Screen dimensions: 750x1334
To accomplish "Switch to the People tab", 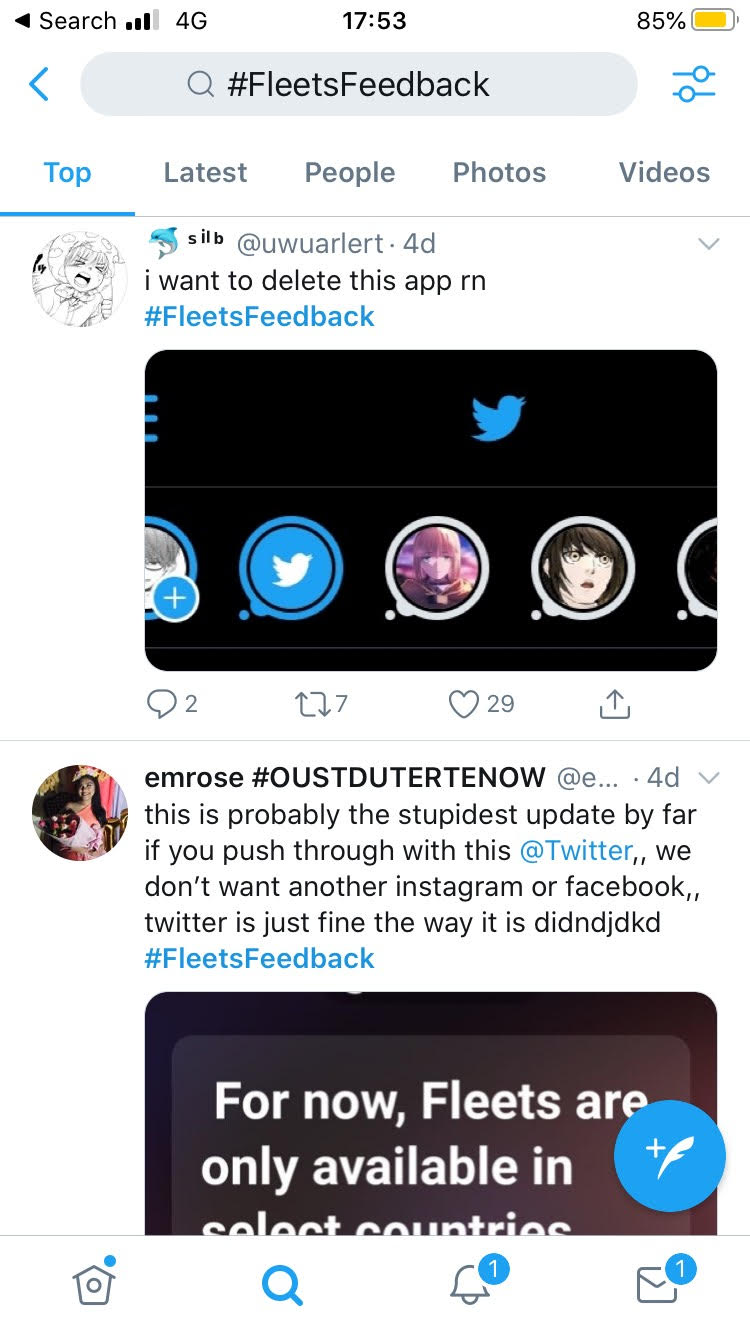I will 350,172.
